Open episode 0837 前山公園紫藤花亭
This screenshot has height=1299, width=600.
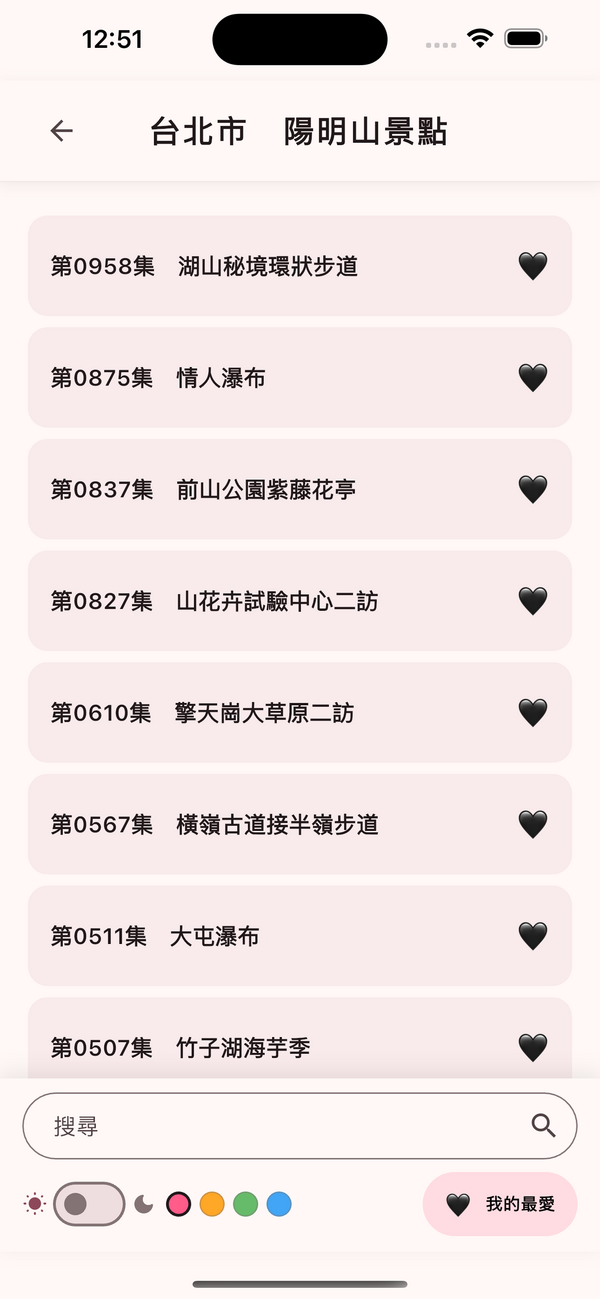pos(268,490)
